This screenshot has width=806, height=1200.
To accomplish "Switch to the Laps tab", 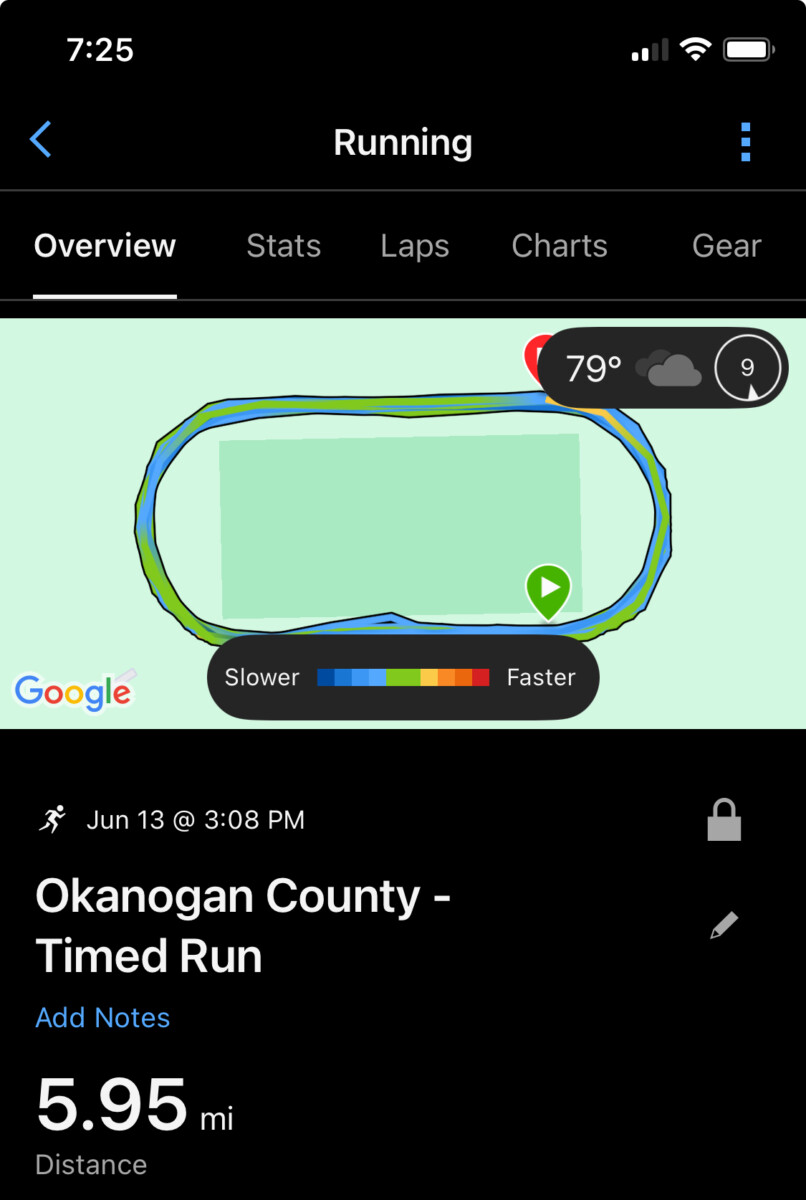I will pyautogui.click(x=414, y=246).
